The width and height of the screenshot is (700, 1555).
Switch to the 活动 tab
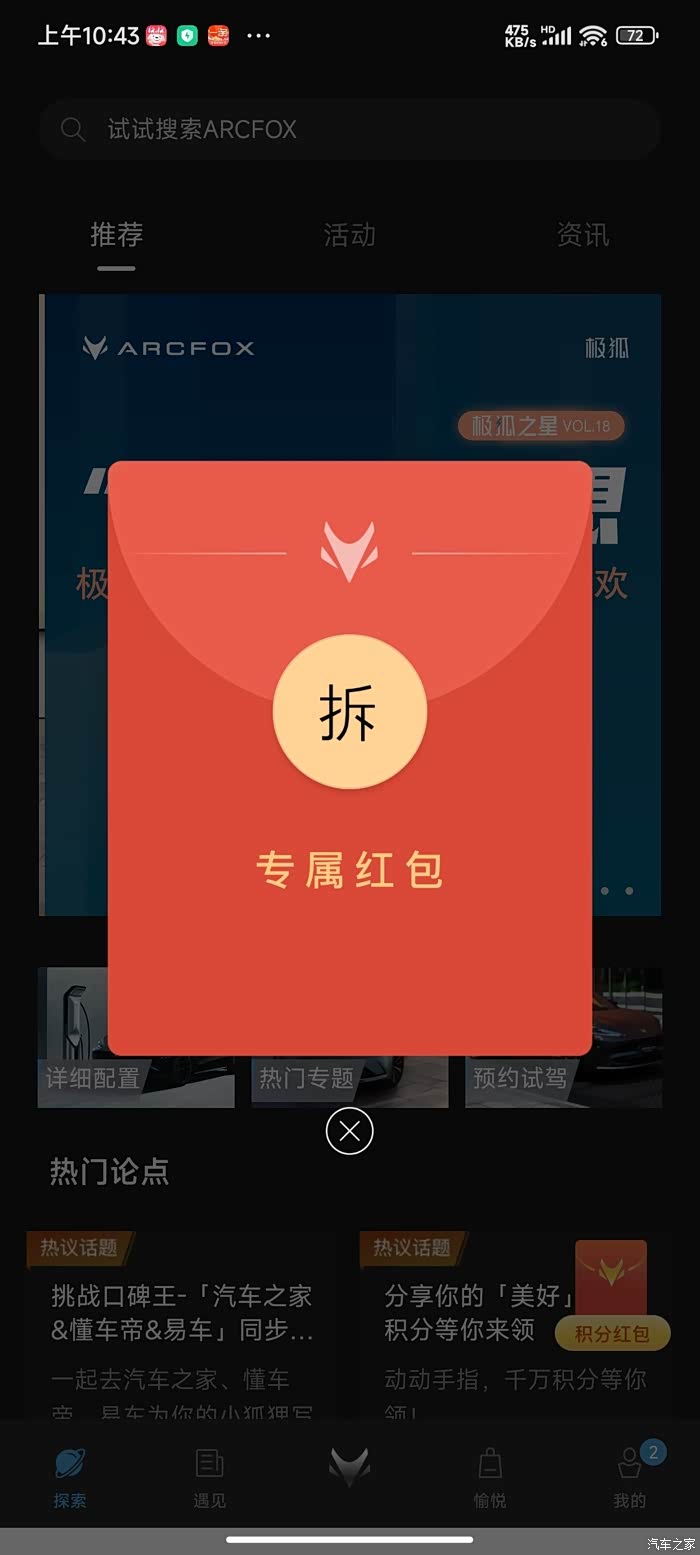(350, 235)
